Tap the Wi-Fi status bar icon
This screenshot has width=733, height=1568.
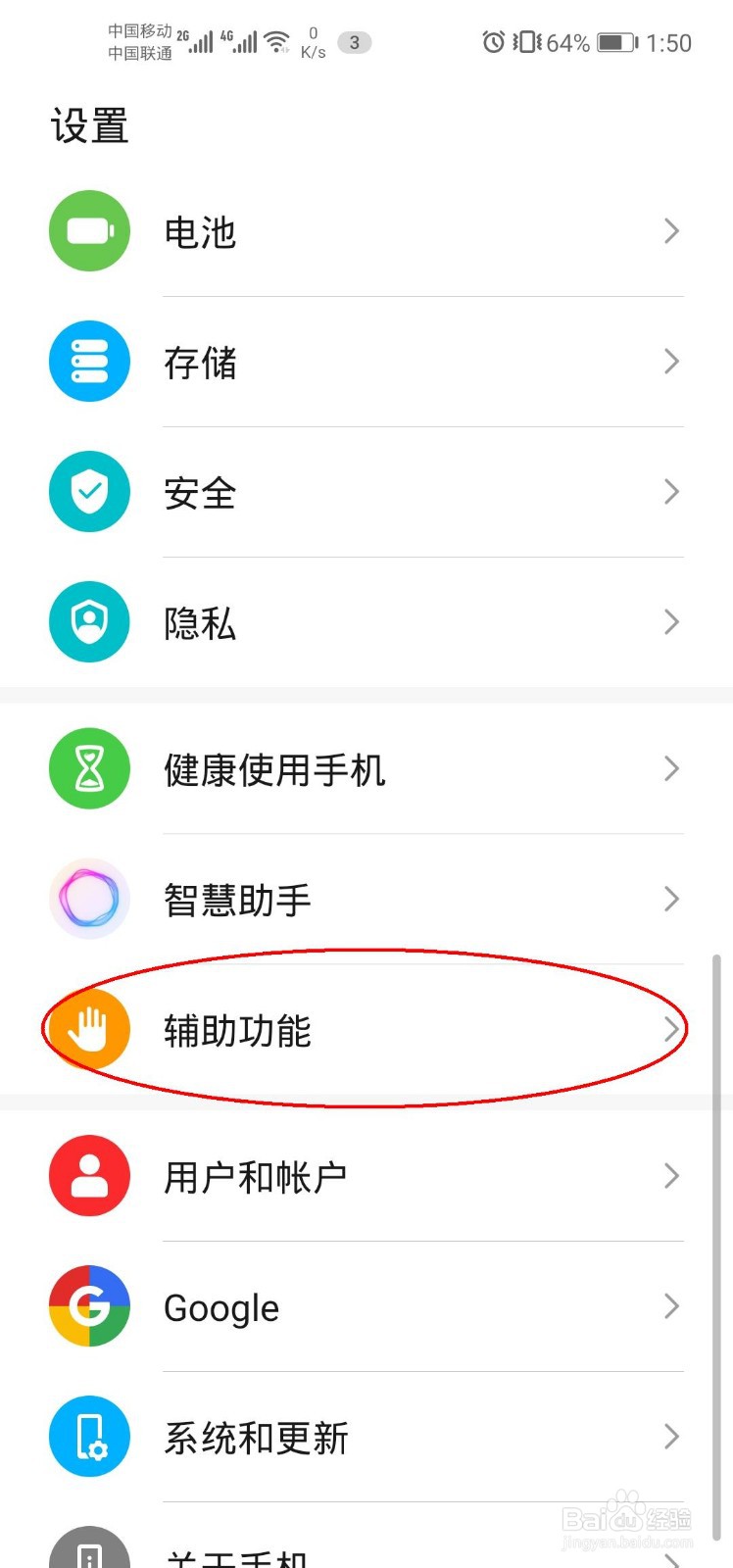coord(275,42)
